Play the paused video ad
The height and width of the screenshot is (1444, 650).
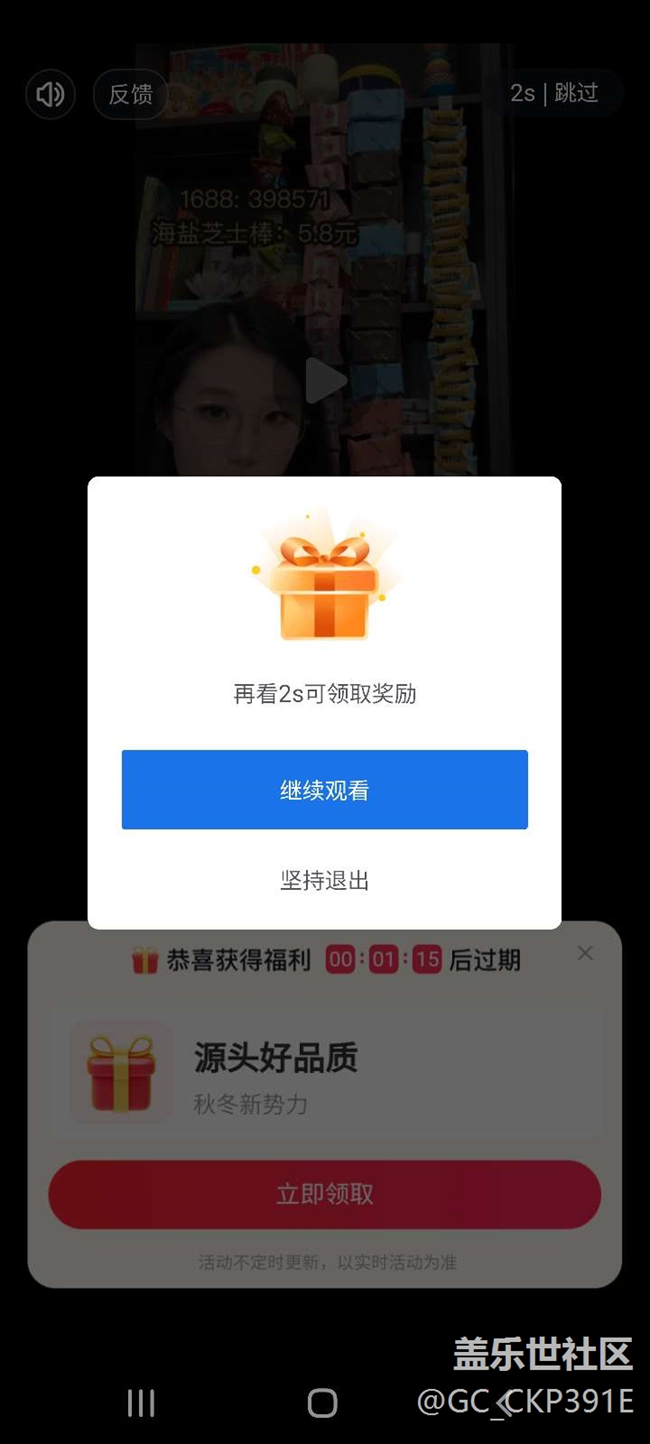pyautogui.click(x=324, y=380)
